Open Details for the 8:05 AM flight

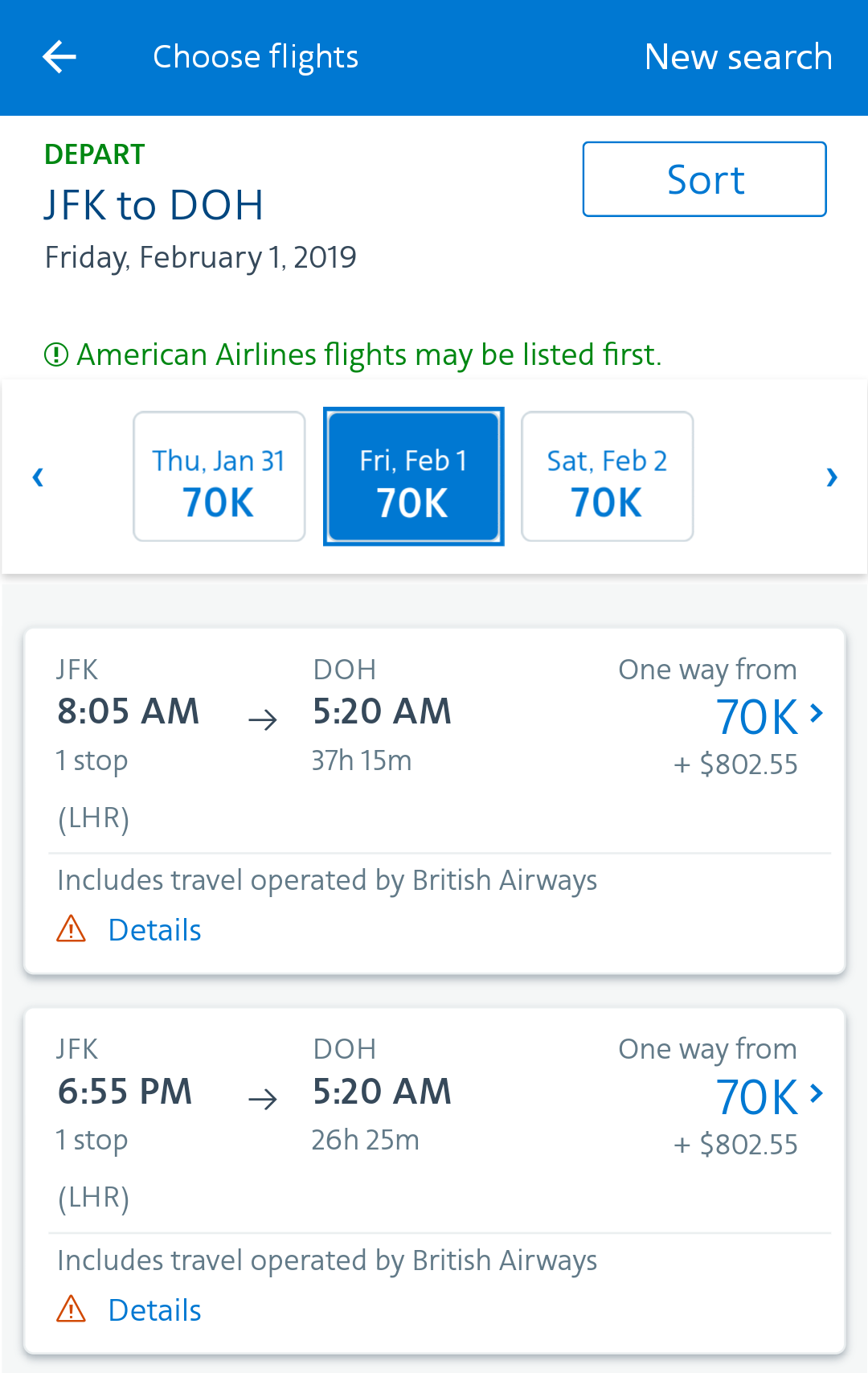point(154,930)
